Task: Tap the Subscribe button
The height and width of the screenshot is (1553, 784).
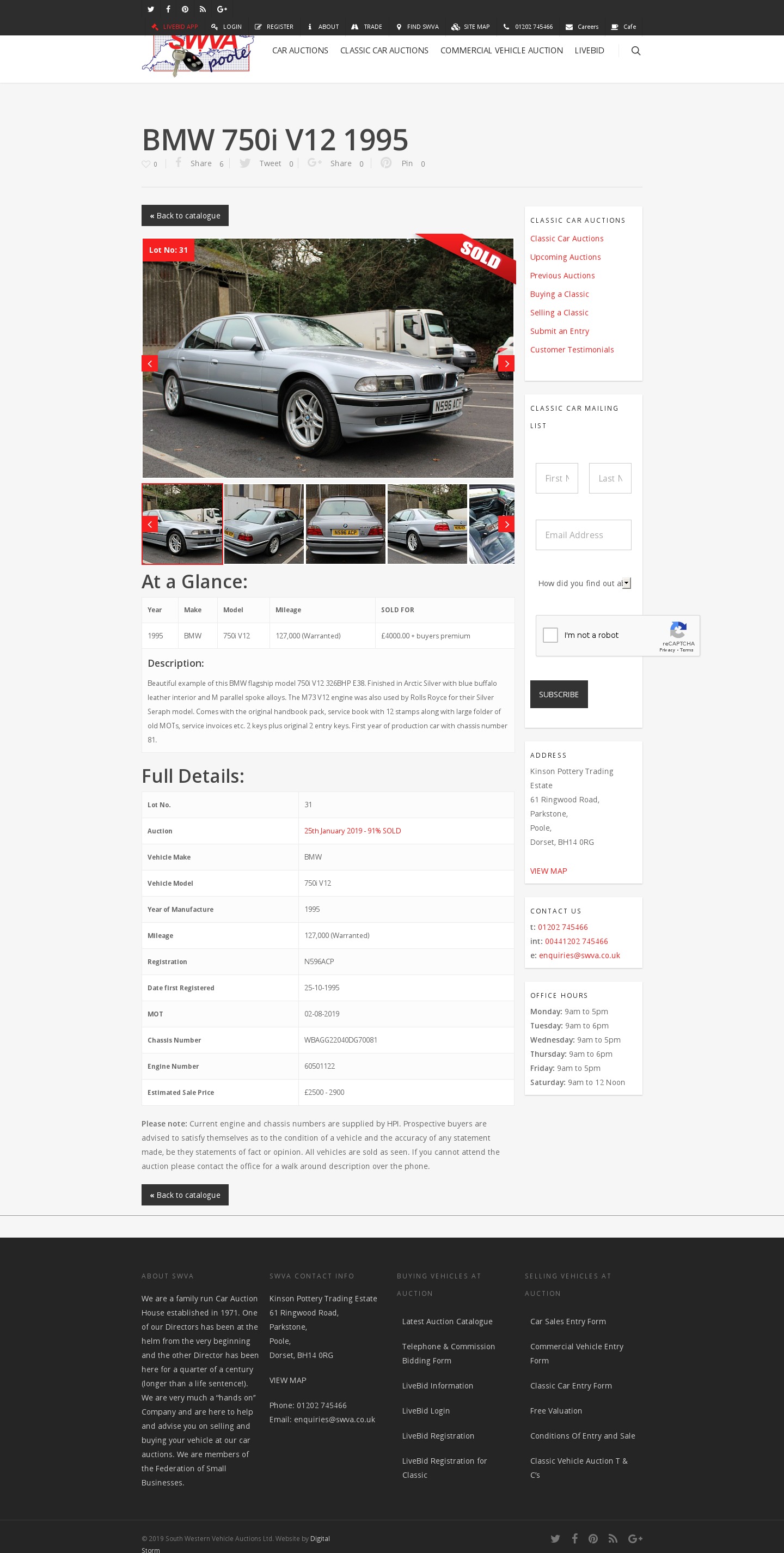Action: coord(558,695)
